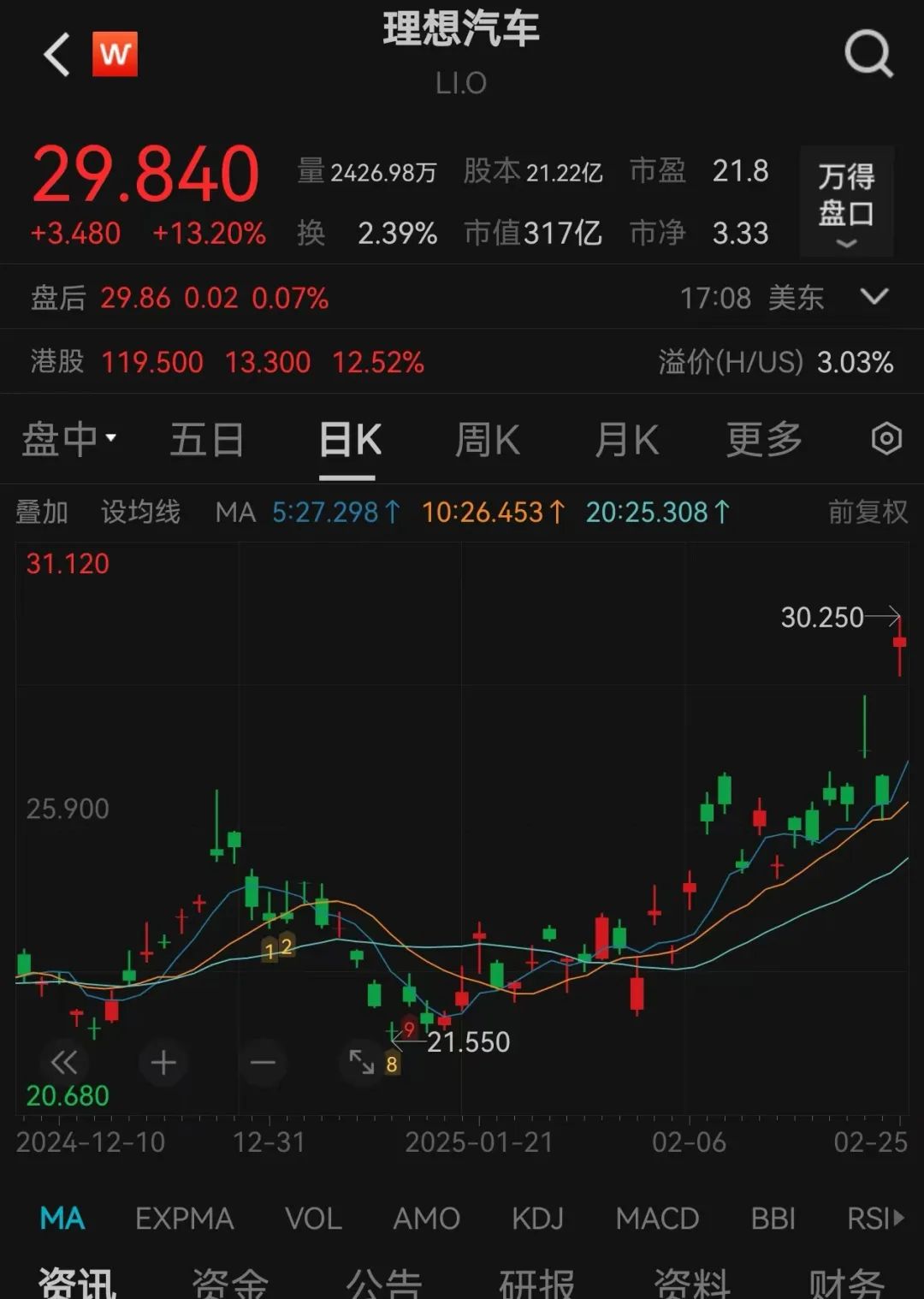Select the MACD indicator tab

[657, 1218]
